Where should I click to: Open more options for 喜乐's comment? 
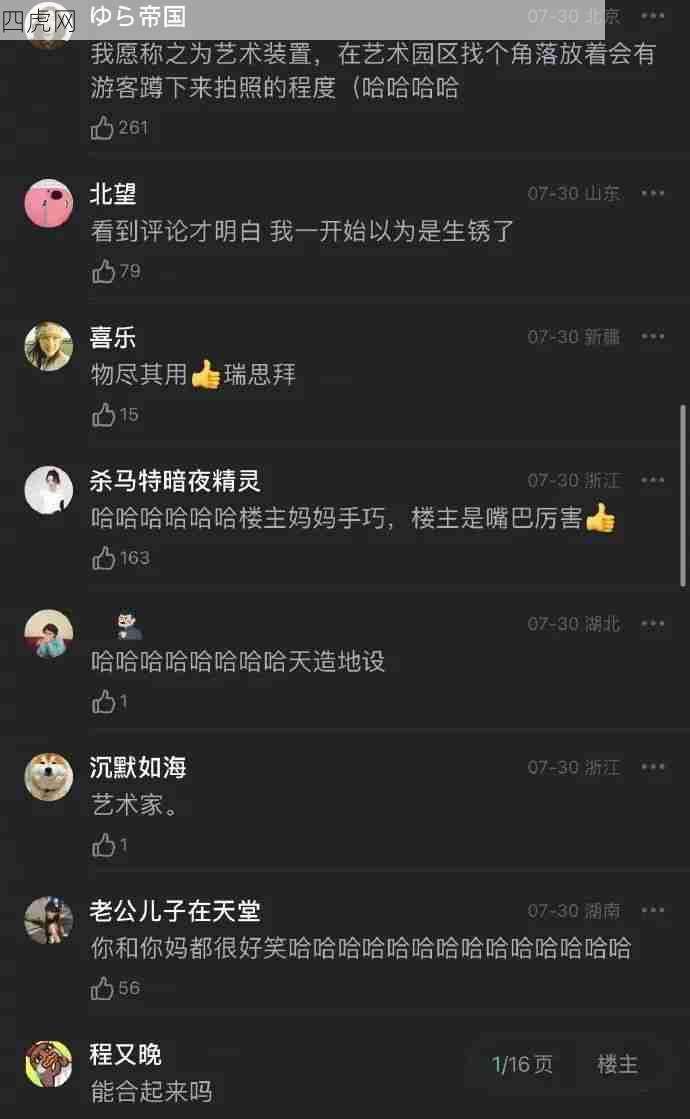(x=653, y=337)
